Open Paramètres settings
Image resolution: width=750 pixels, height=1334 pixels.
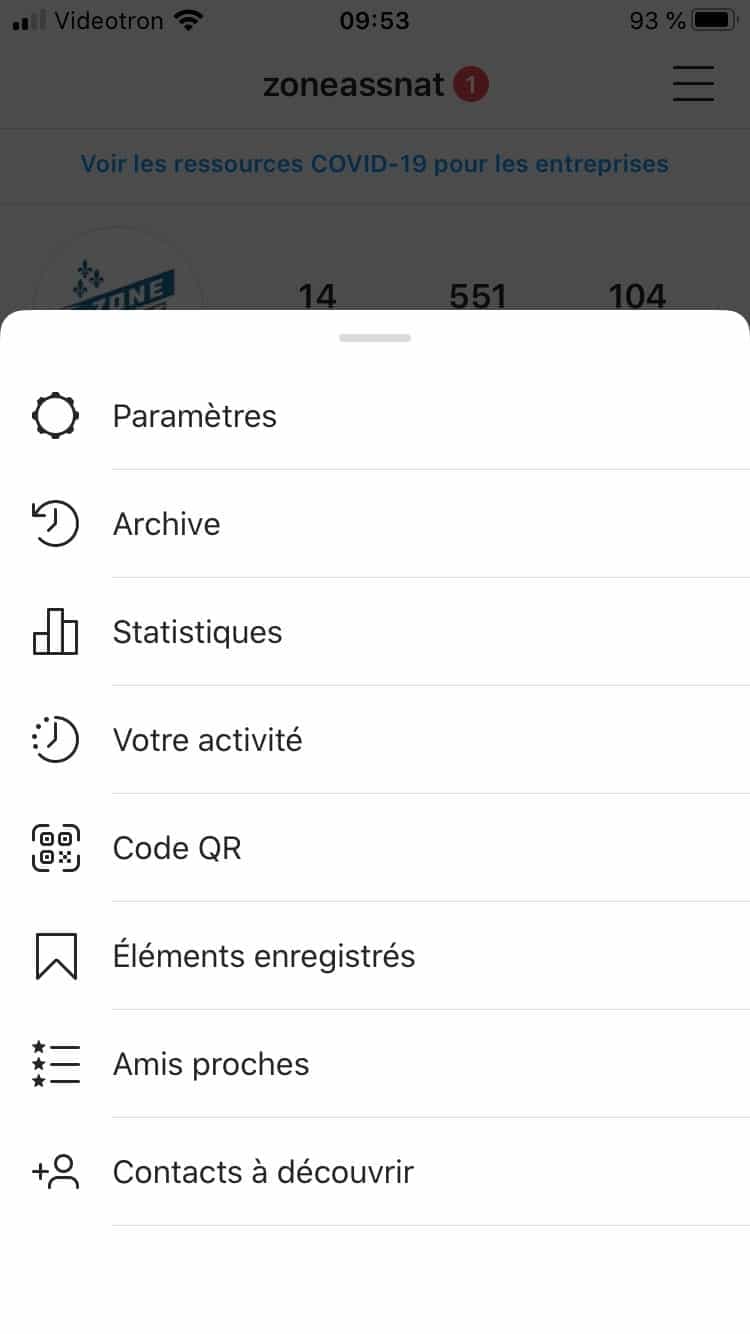click(x=195, y=416)
